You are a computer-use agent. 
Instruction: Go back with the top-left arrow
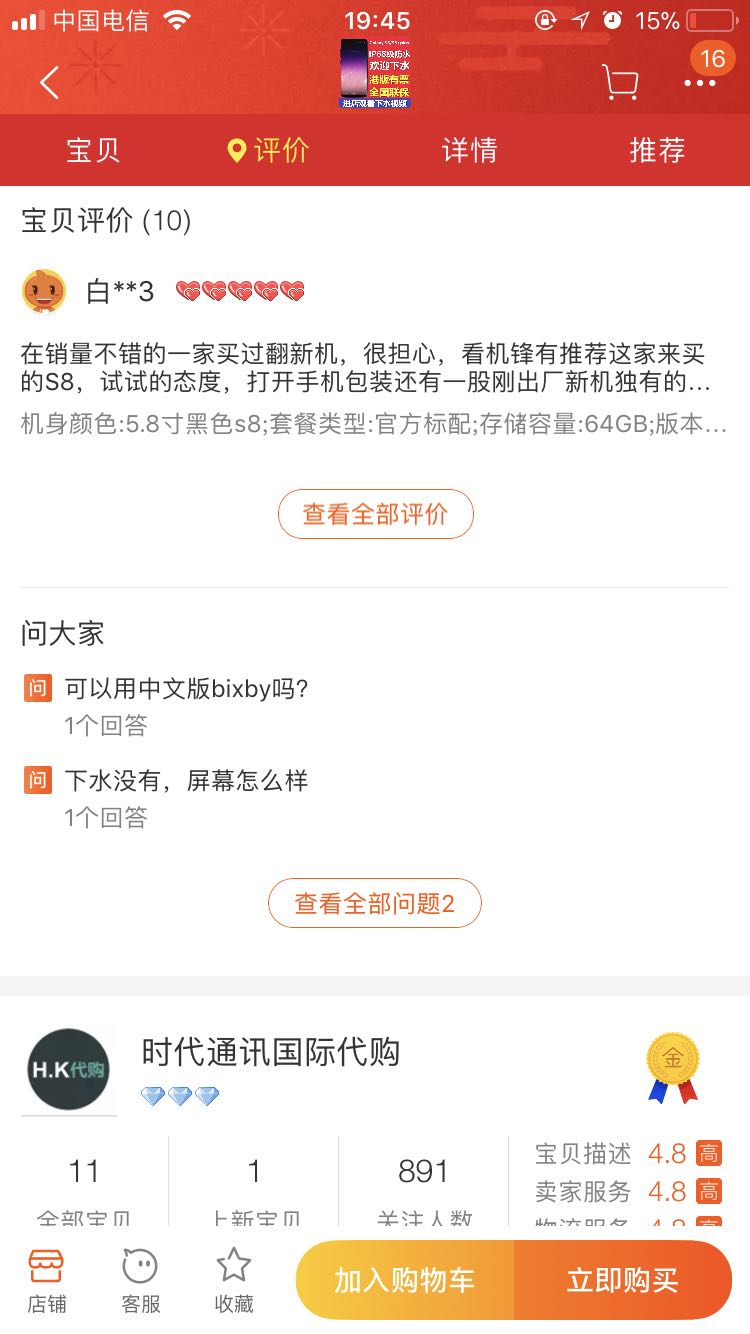coord(48,82)
